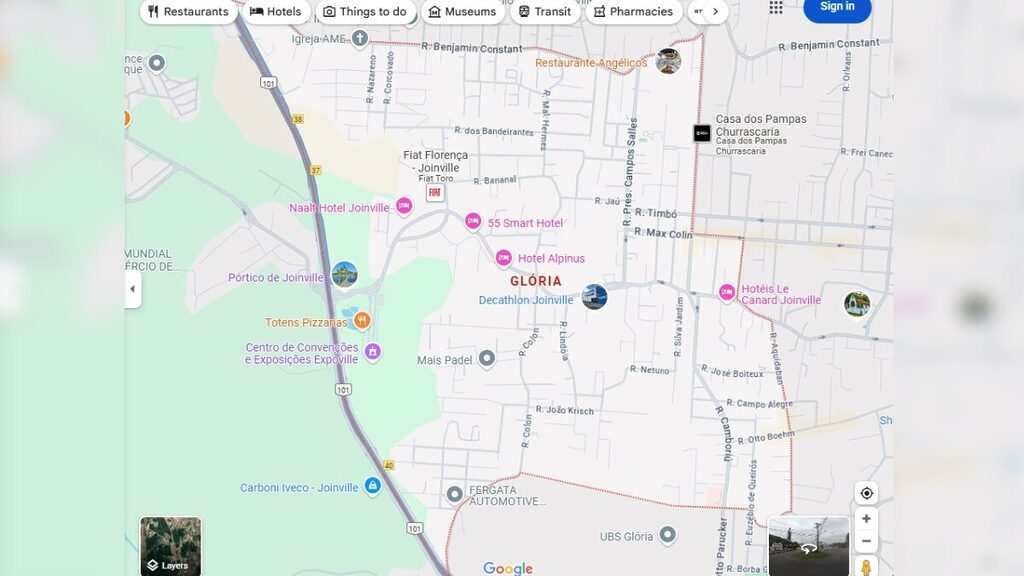Select the Decathlon Joinville marker

594,297
